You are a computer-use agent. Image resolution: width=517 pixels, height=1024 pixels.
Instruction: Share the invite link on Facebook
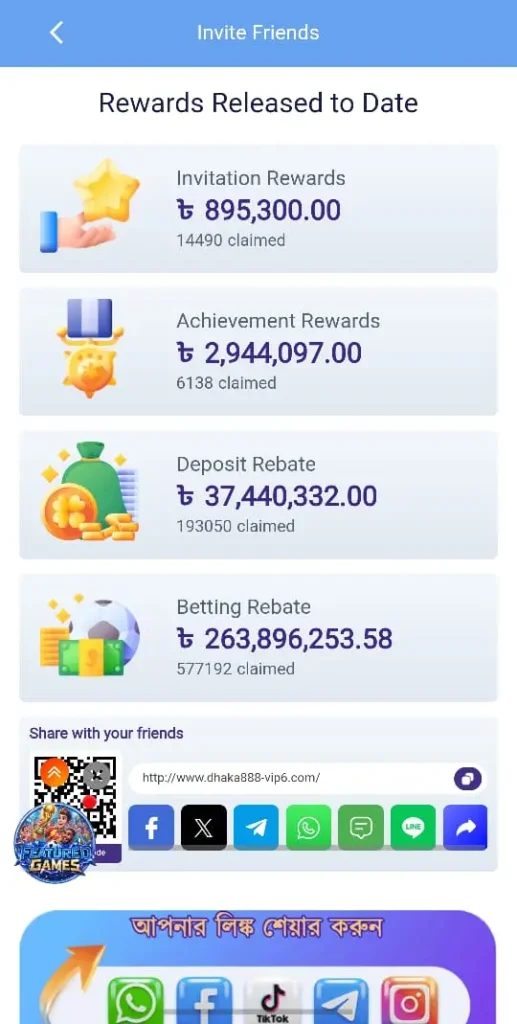(151, 827)
